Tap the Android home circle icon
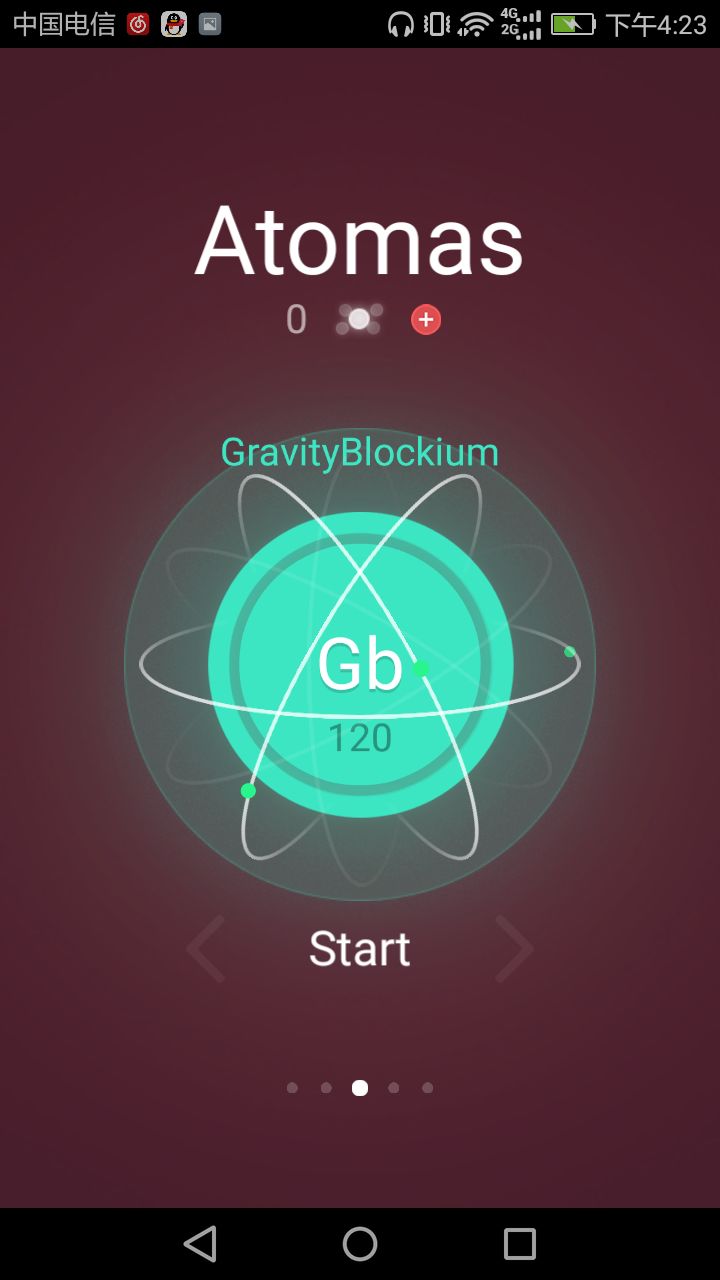The height and width of the screenshot is (1280, 720). [359, 1244]
